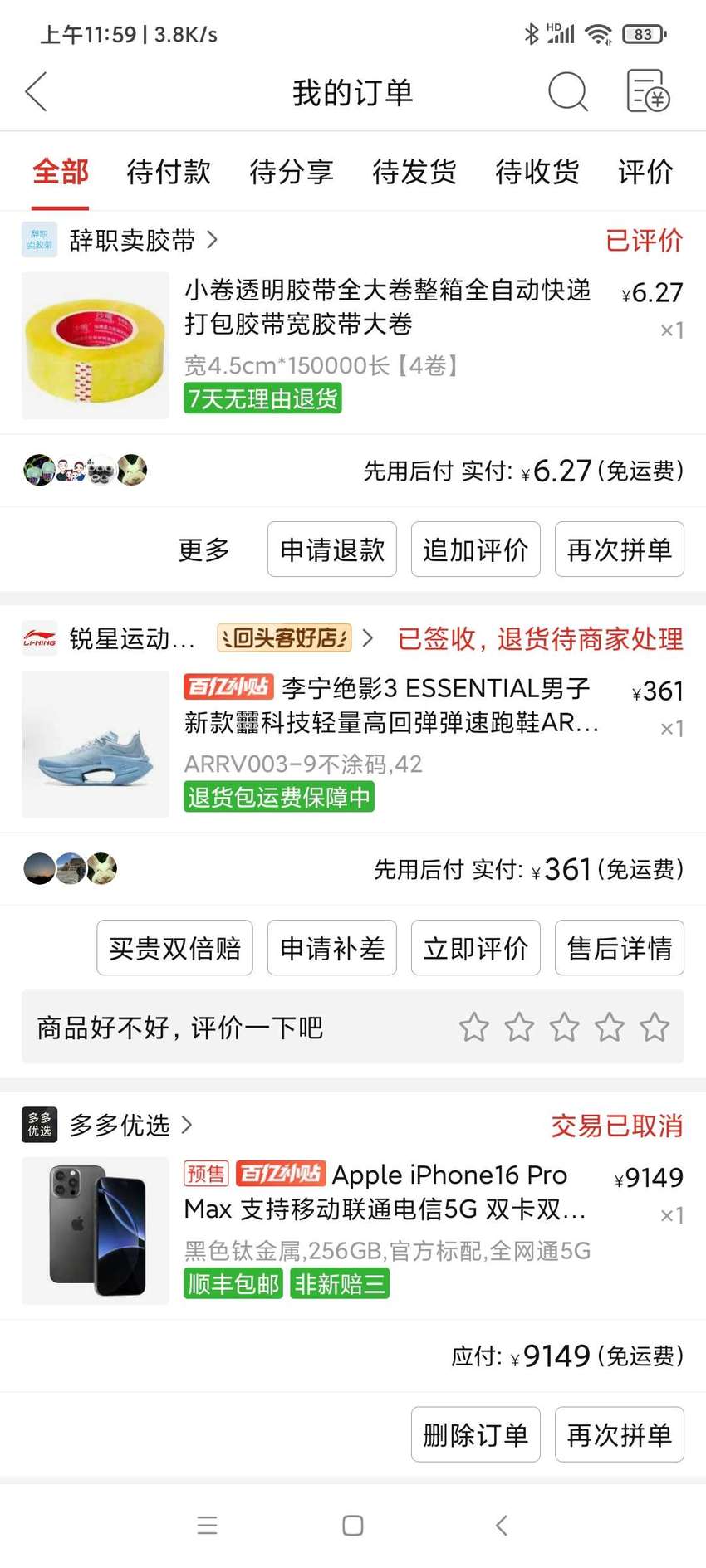
Task: Tap 删除订单 on the iPhone order
Action: pyautogui.click(x=476, y=1434)
